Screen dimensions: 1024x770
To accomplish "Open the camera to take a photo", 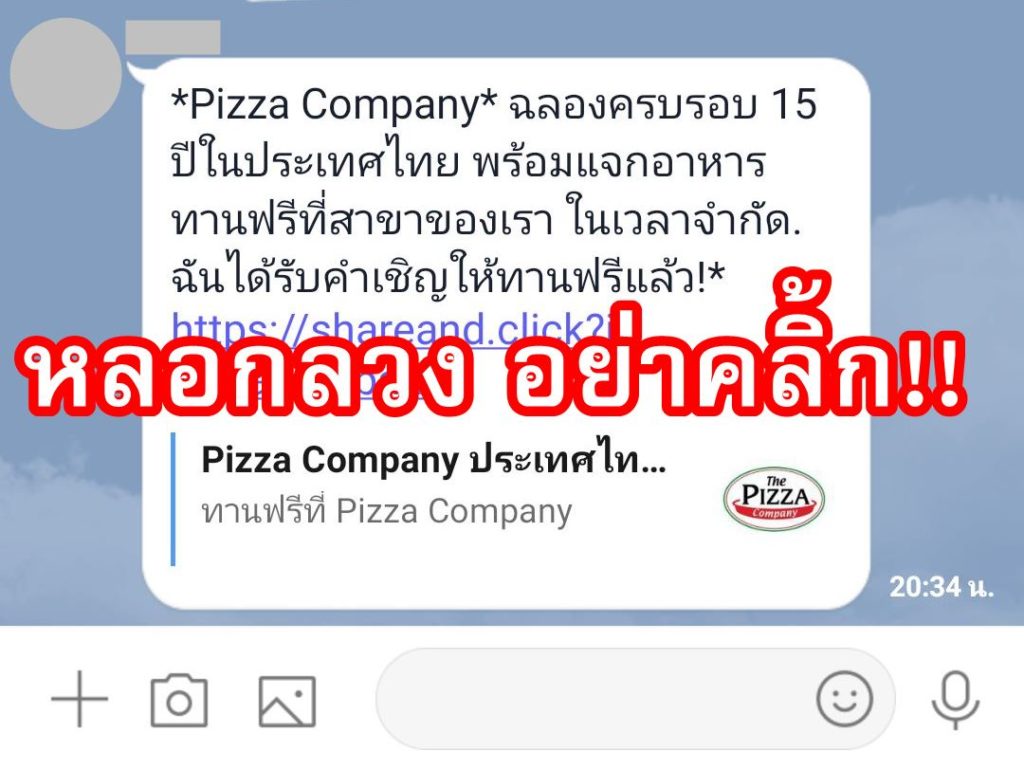I will pos(179,700).
